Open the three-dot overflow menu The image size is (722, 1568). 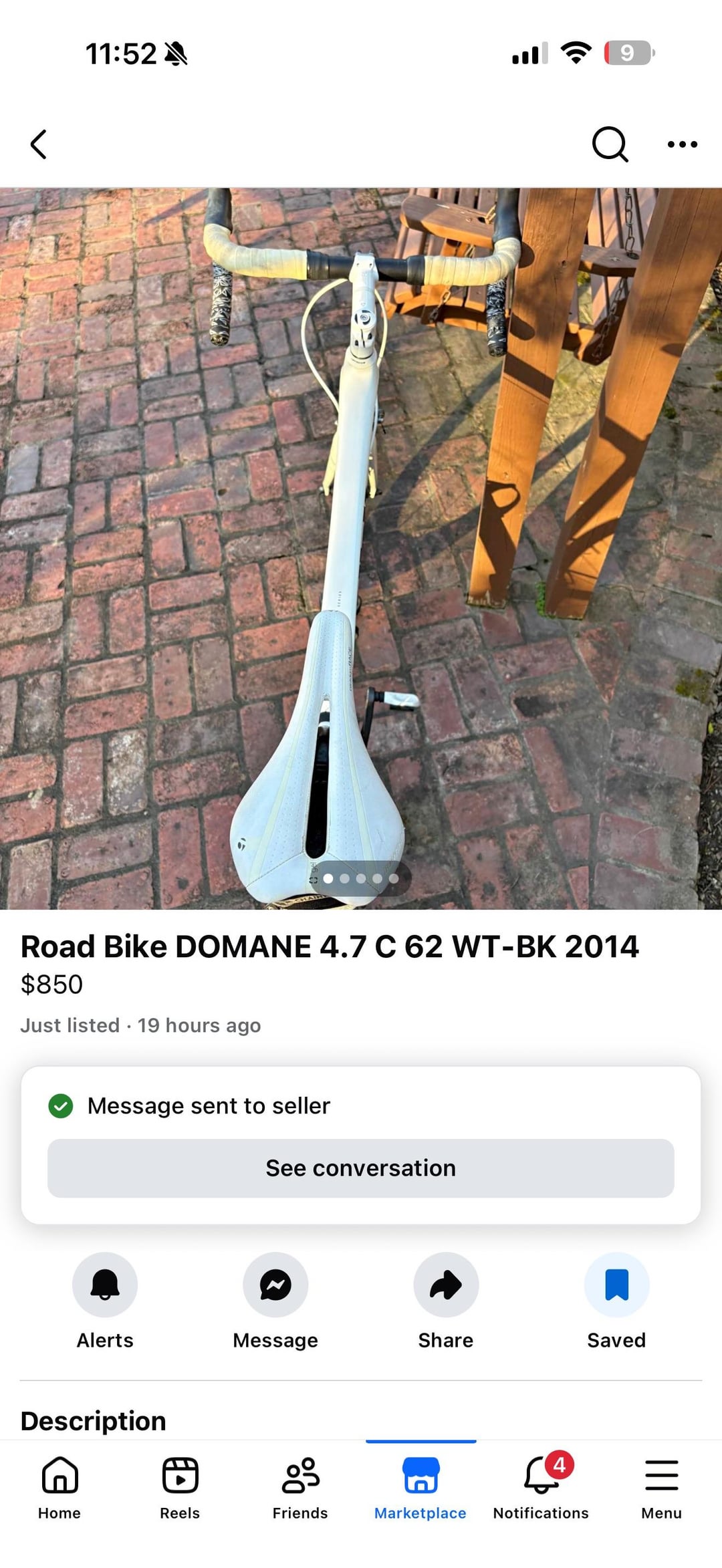pos(682,144)
